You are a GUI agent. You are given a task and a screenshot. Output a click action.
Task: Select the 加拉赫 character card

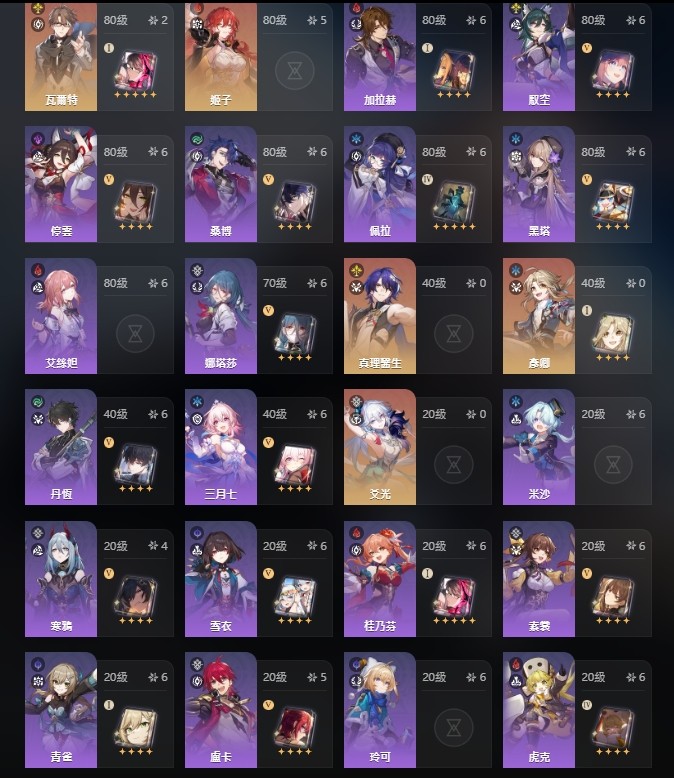click(380, 55)
